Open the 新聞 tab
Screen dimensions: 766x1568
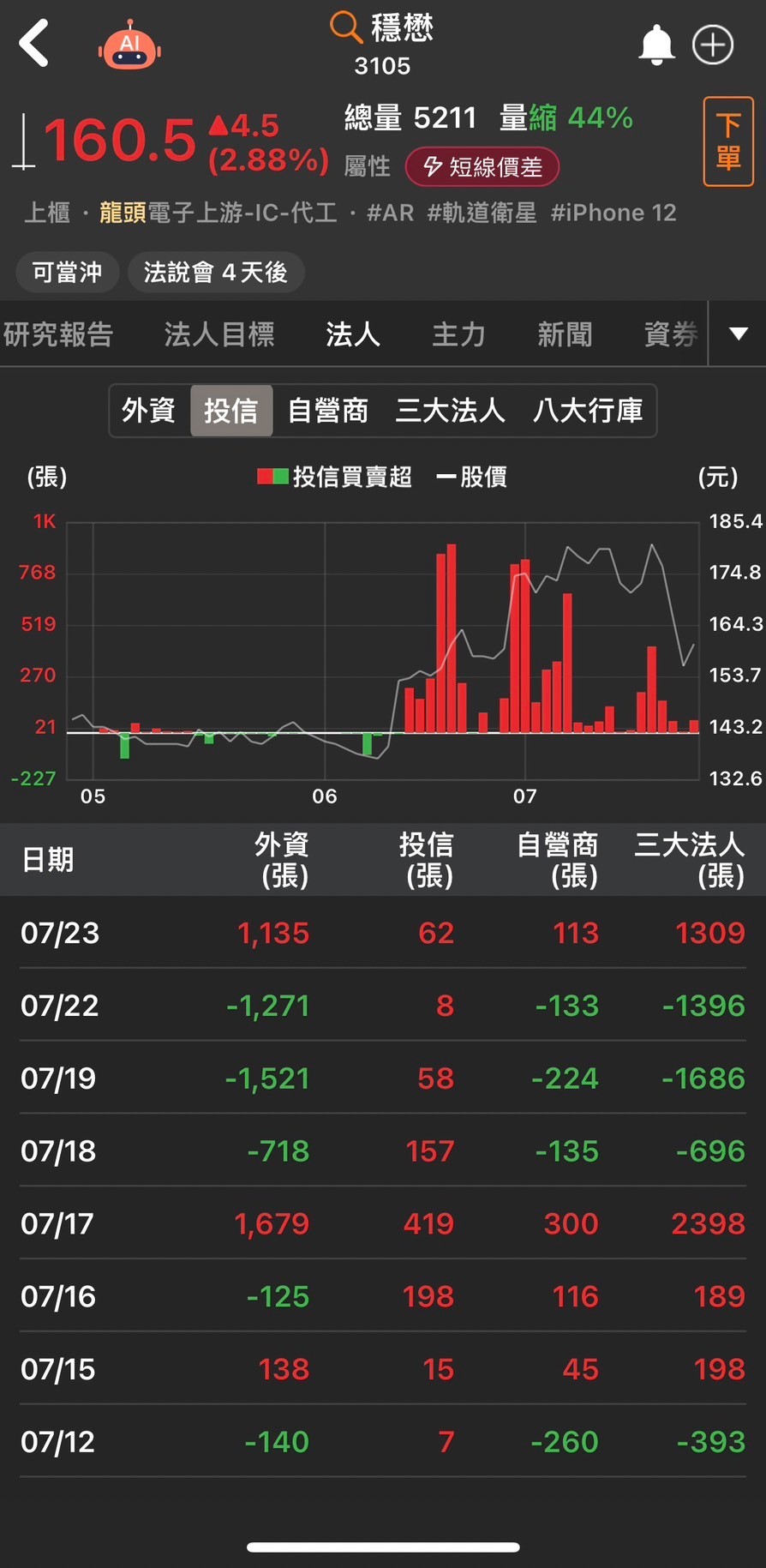coord(565,334)
